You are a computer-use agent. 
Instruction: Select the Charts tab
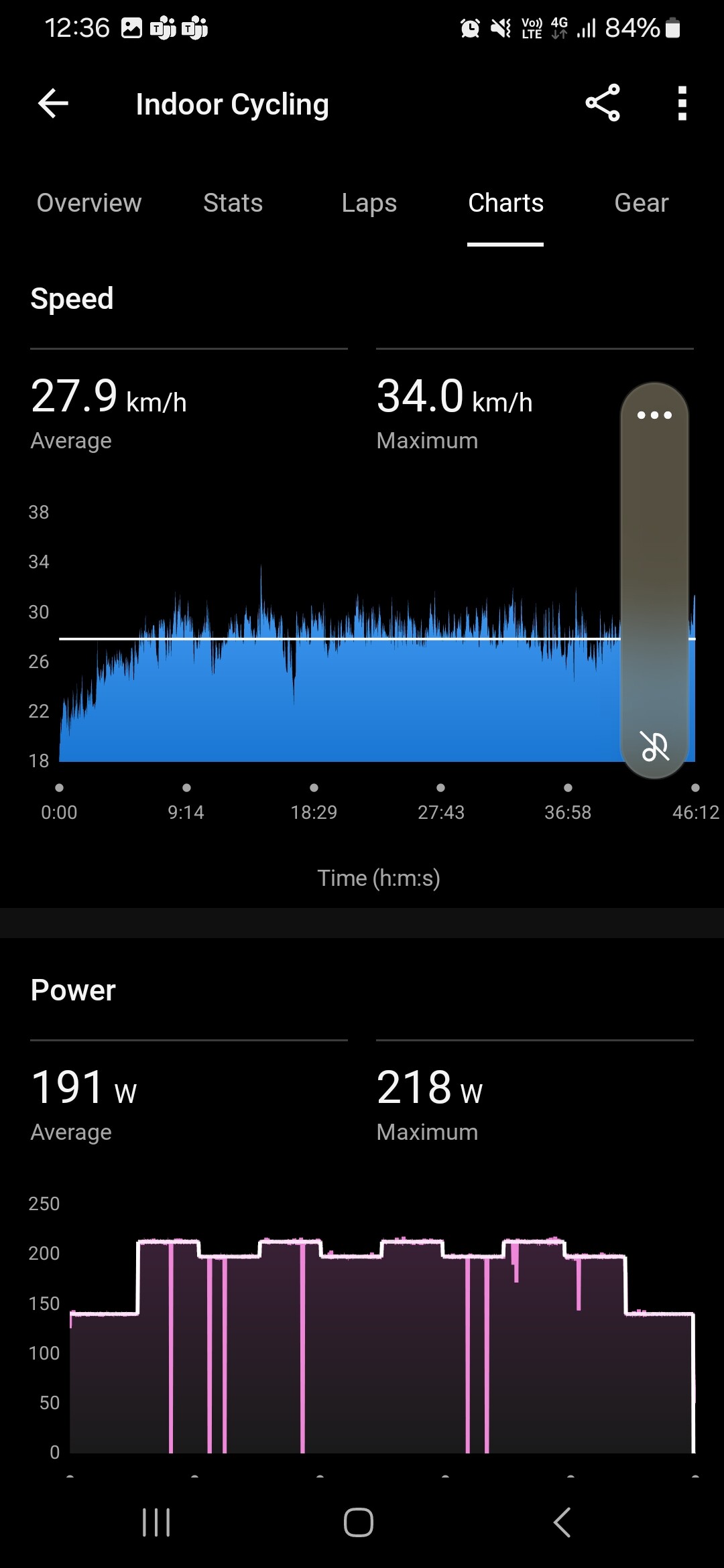505,203
